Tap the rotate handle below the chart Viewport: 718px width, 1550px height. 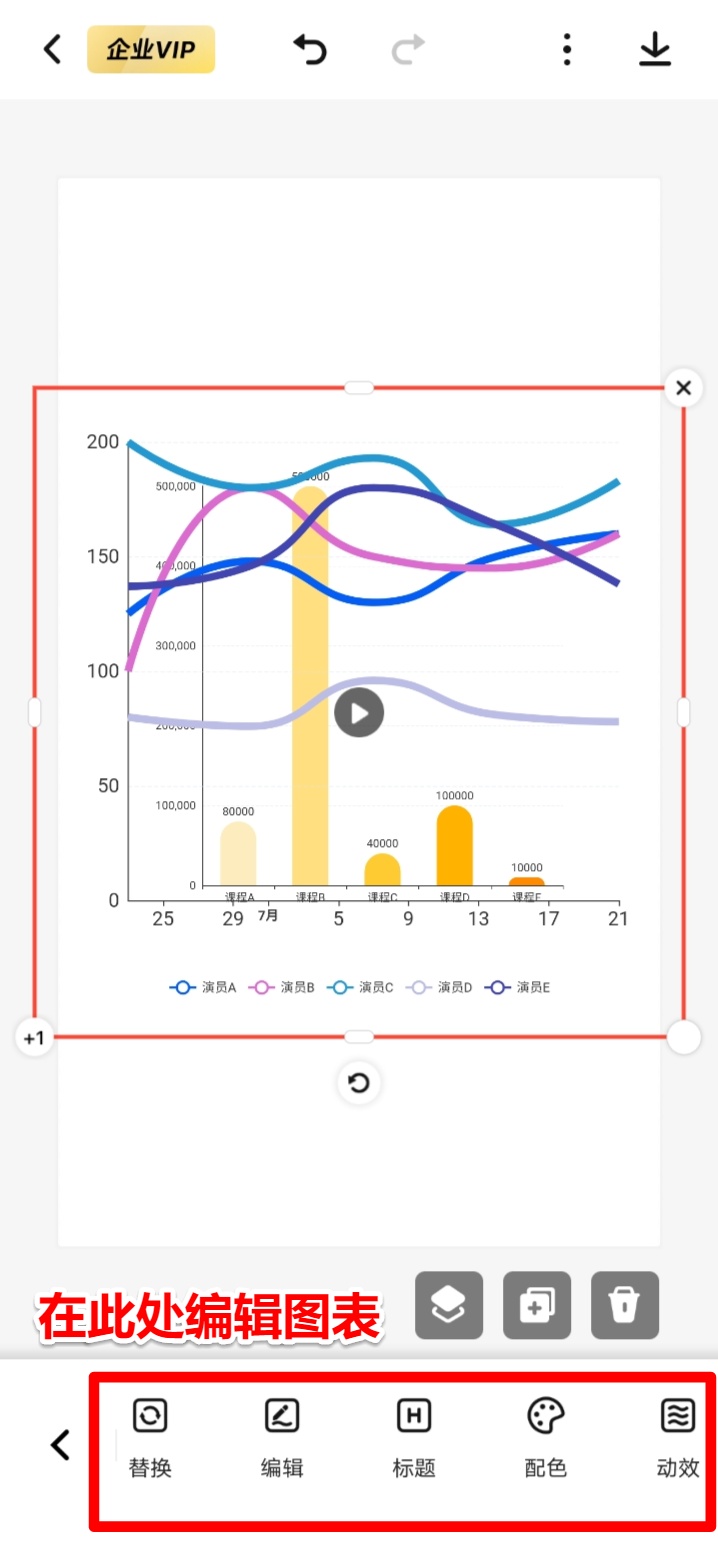[359, 1083]
